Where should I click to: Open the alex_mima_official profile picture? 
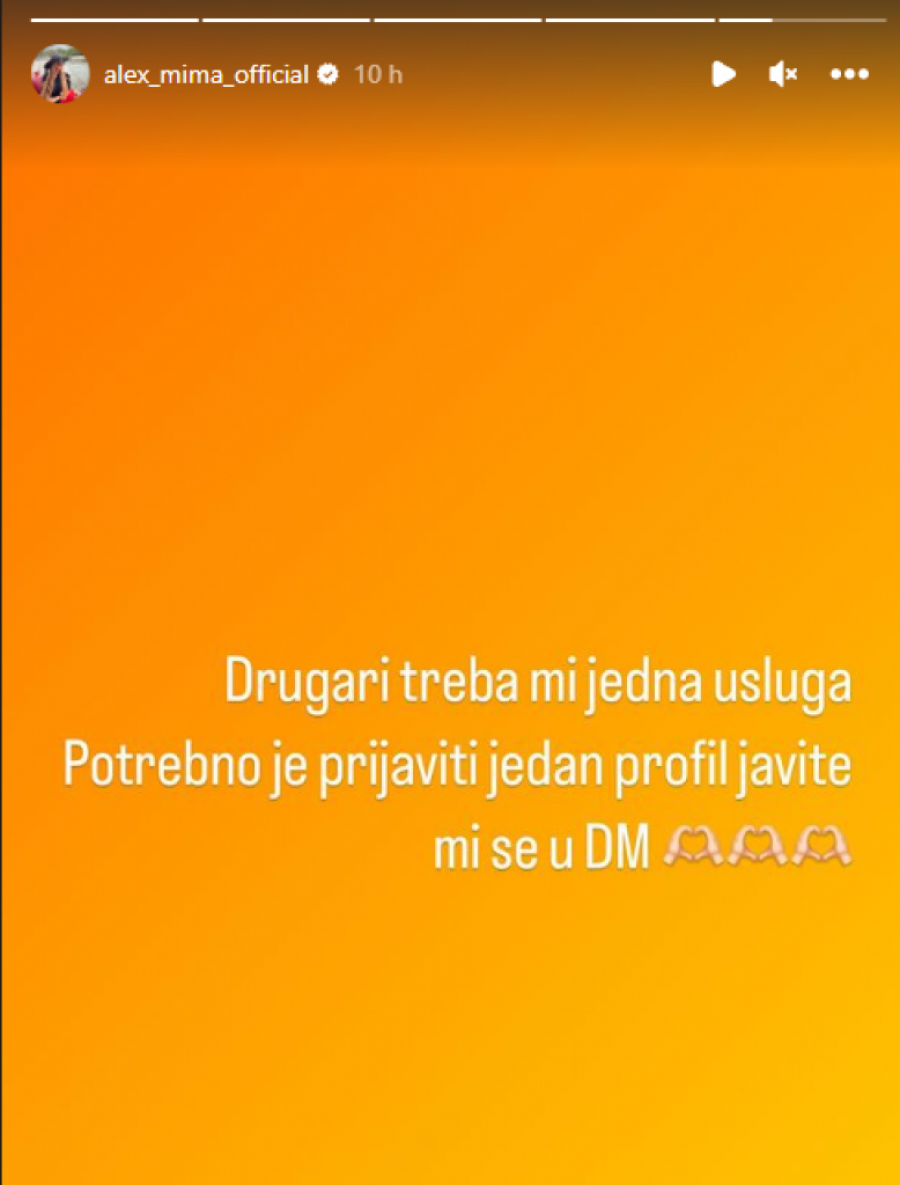(x=60, y=74)
